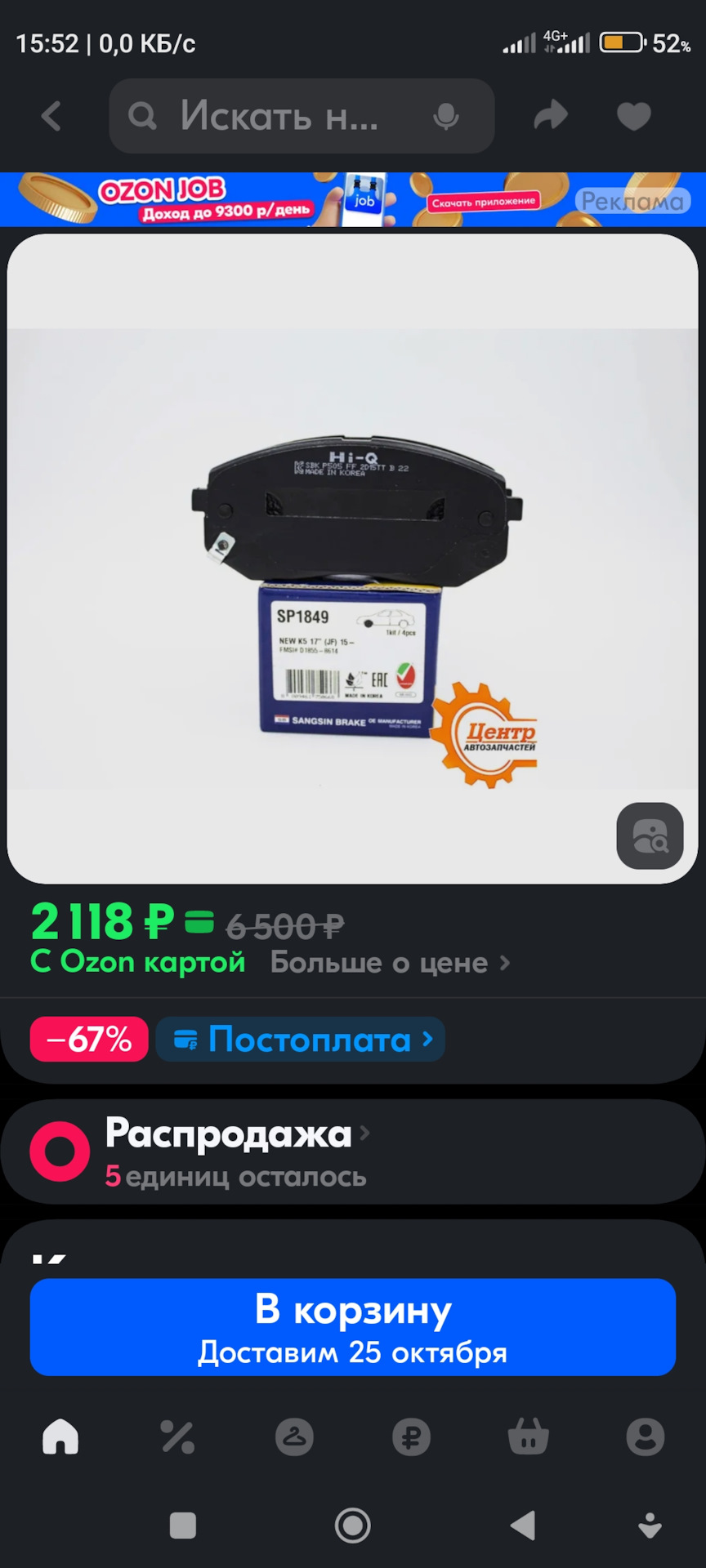Tap the system home button
Screen dimensions: 706x1568
tap(353, 1525)
